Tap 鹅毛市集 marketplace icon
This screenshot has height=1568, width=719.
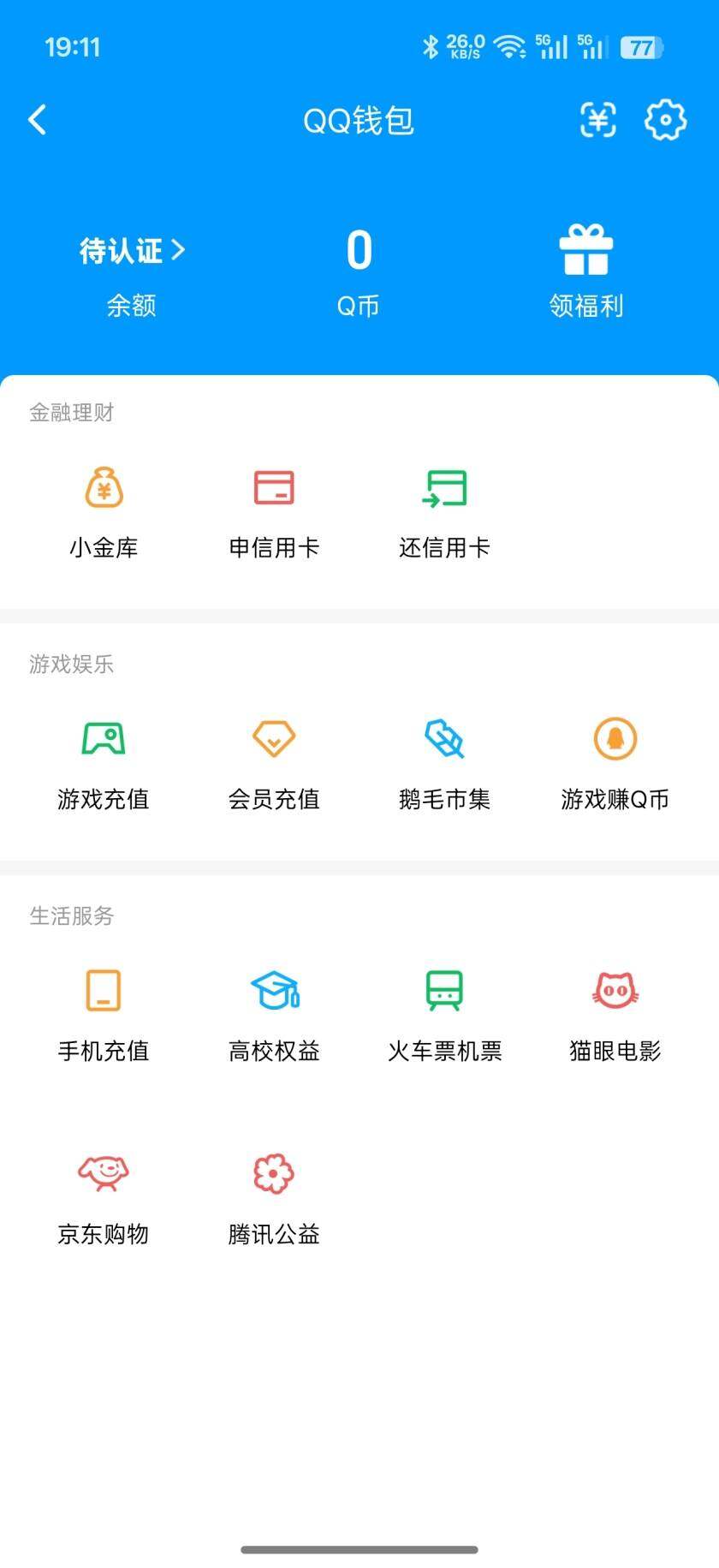(x=445, y=760)
